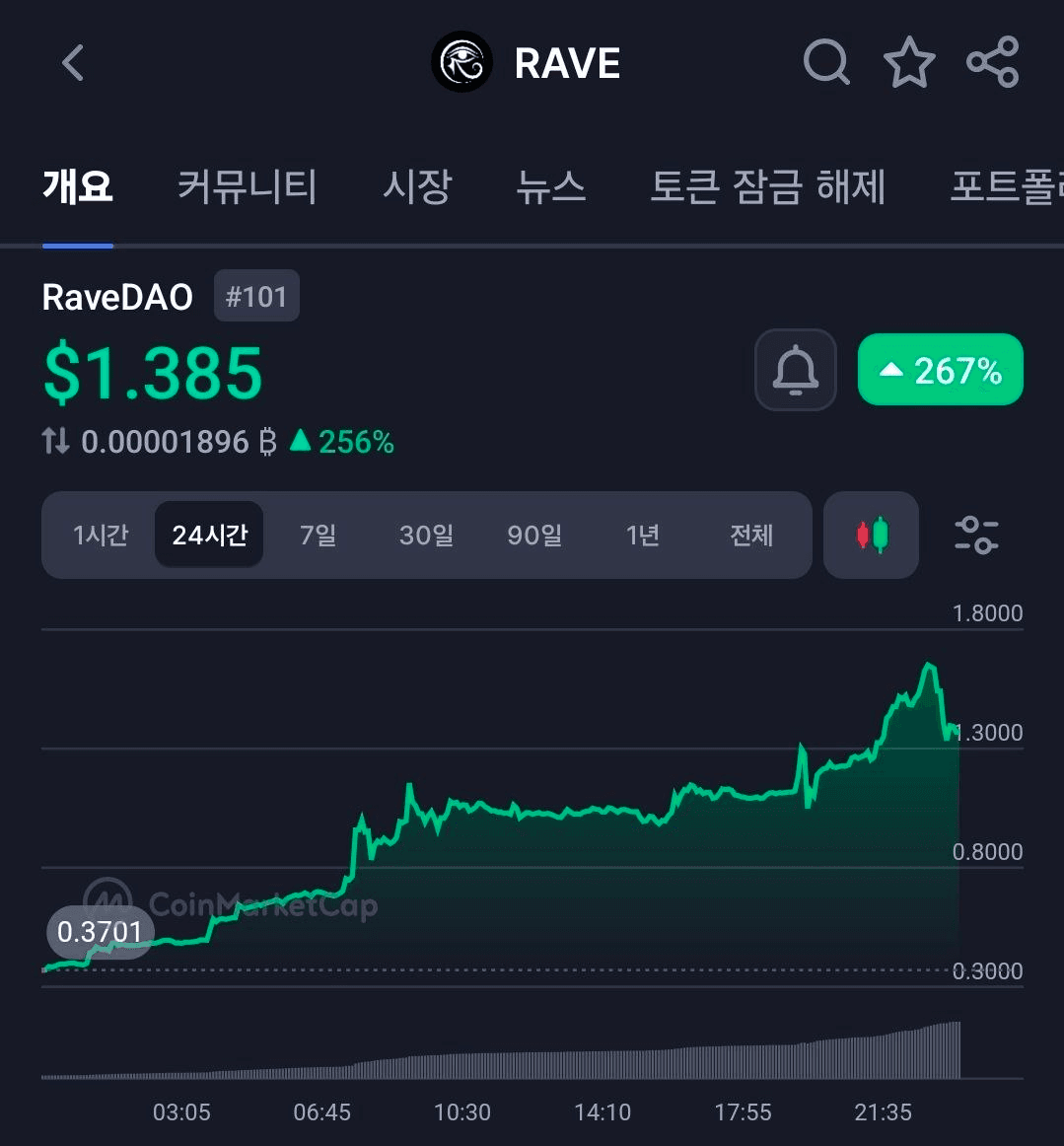The width and height of the screenshot is (1064, 1146).
Task: Tap the 267% change button
Action: point(941,370)
